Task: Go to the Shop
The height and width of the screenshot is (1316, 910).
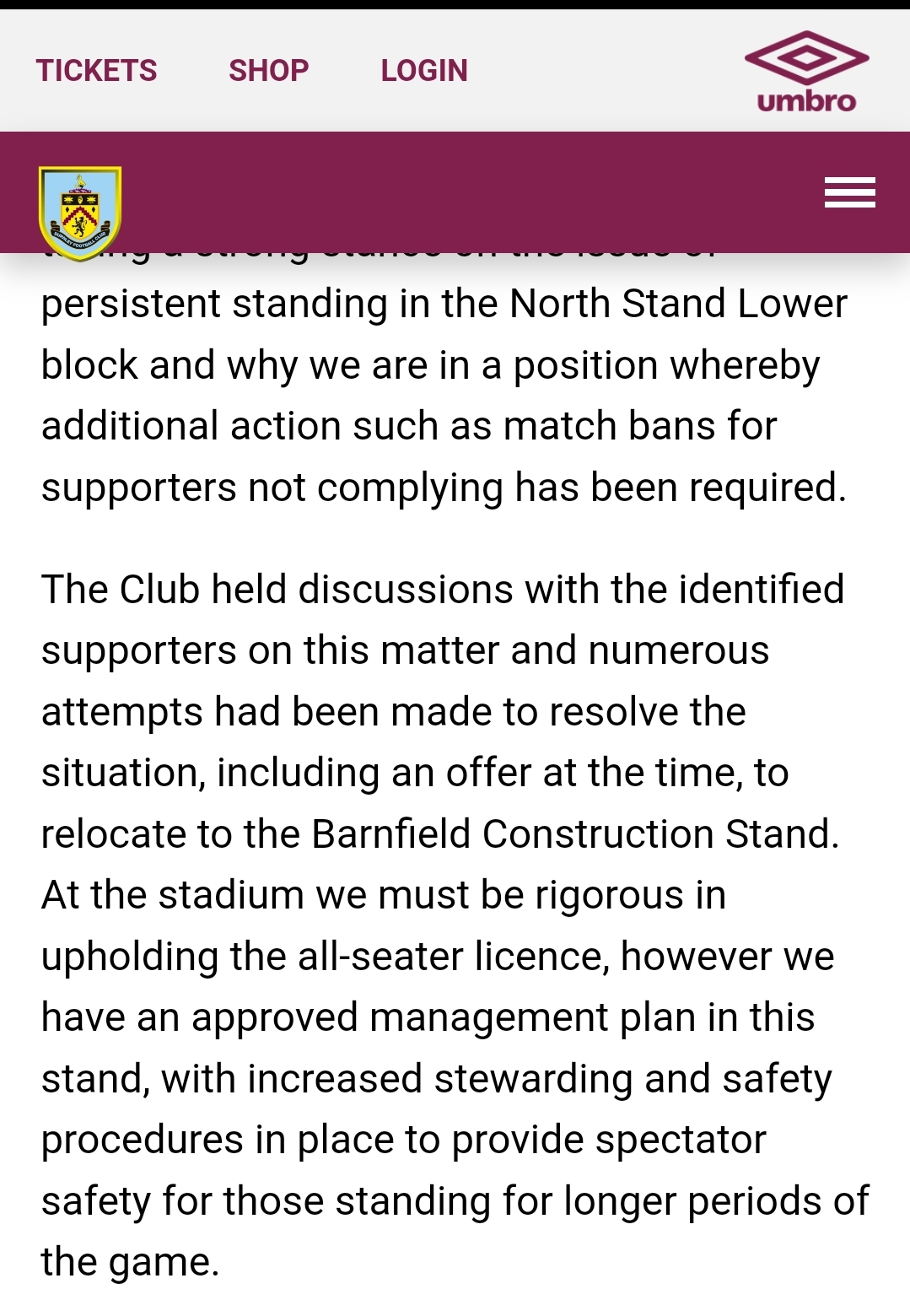Action: [x=268, y=71]
